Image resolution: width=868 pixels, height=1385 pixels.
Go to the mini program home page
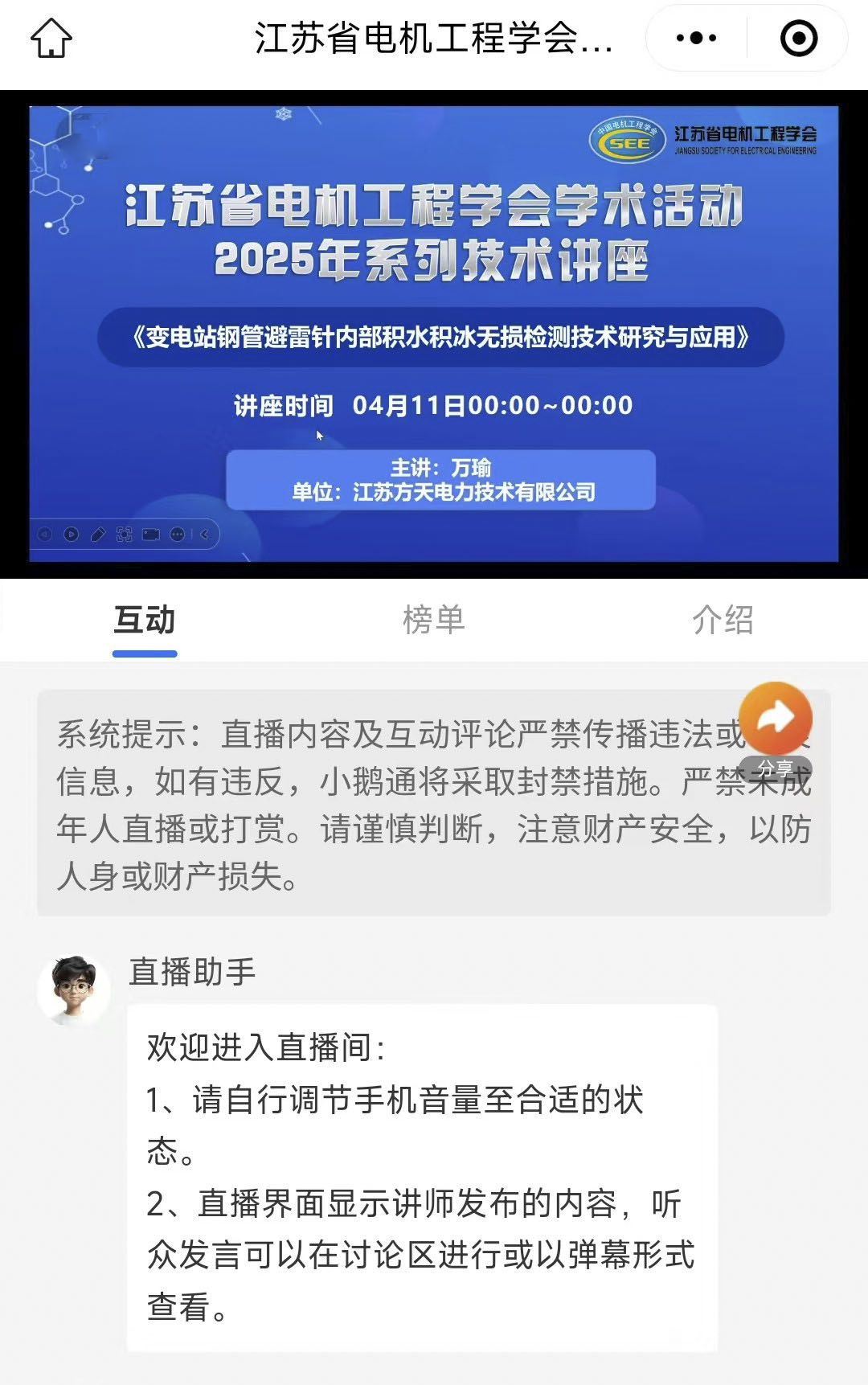coord(51,38)
